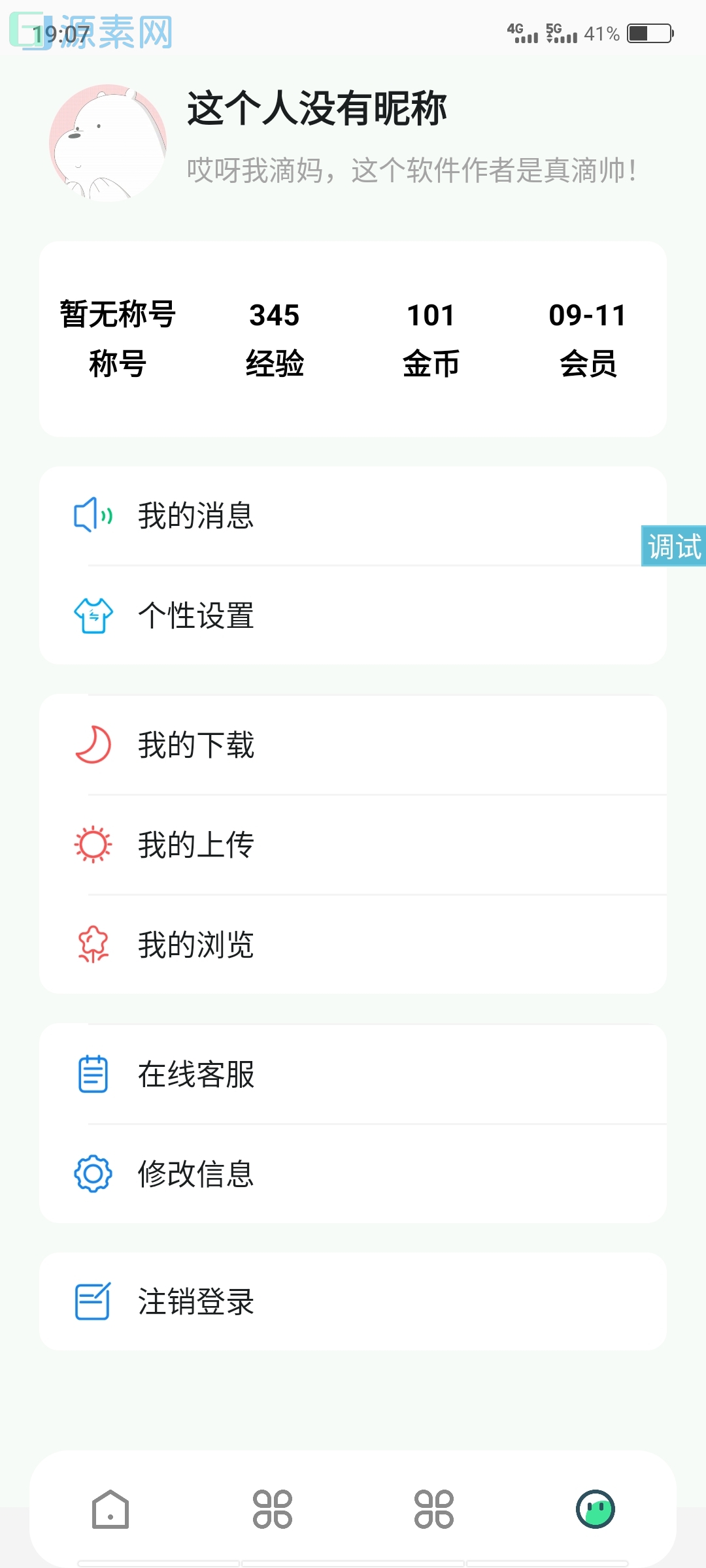Open 我的消息 to view messages

[x=196, y=516]
